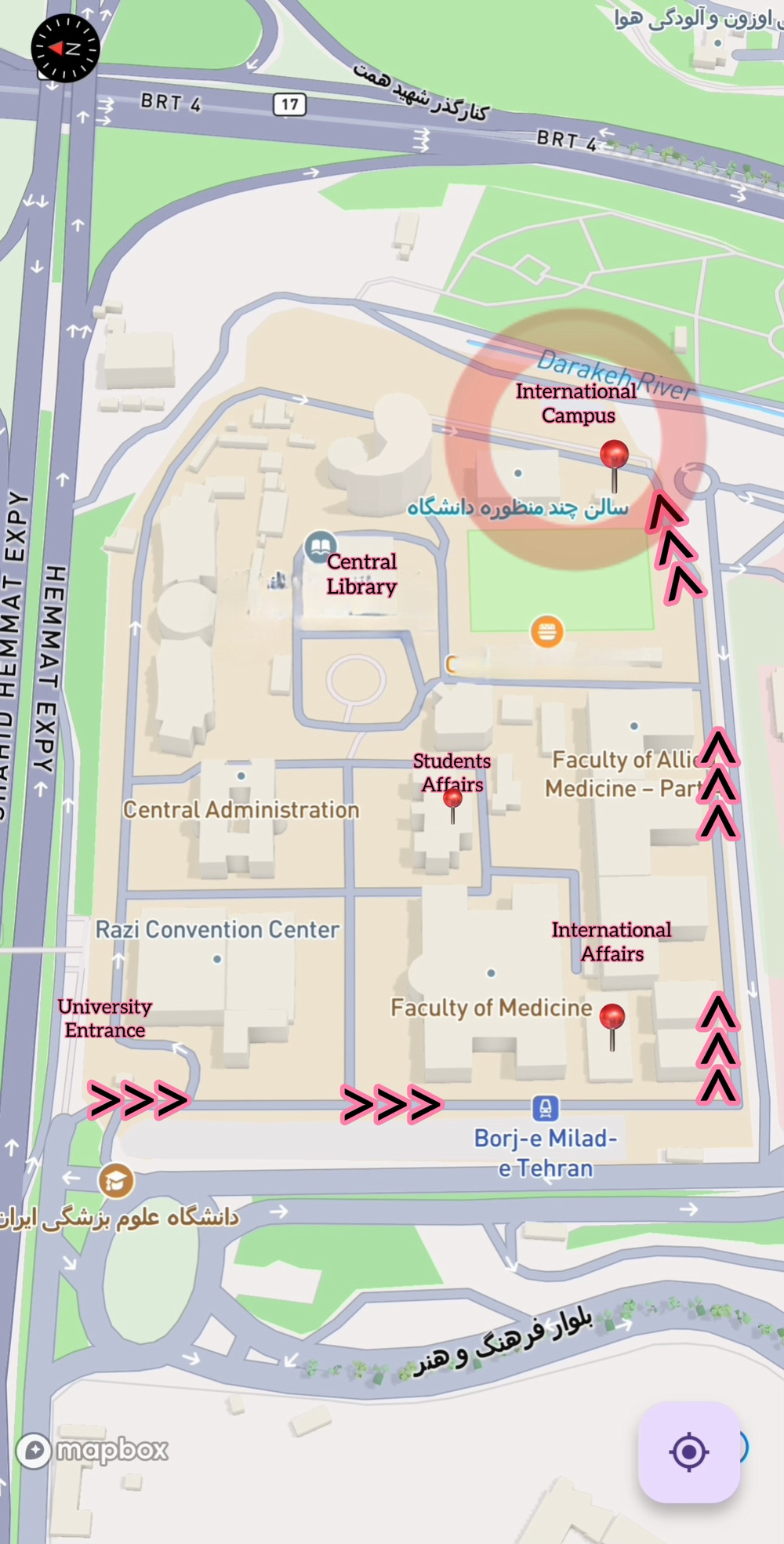Viewport: 784px width, 1544px height.
Task: Center the map on my current location
Action: click(689, 1451)
